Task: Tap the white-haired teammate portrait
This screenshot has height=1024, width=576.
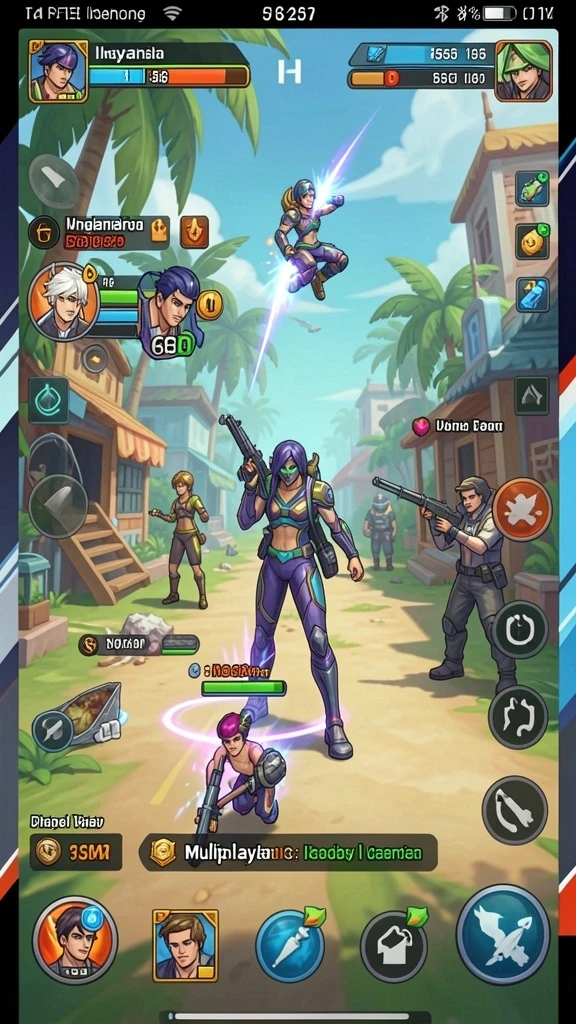Action: coord(64,301)
